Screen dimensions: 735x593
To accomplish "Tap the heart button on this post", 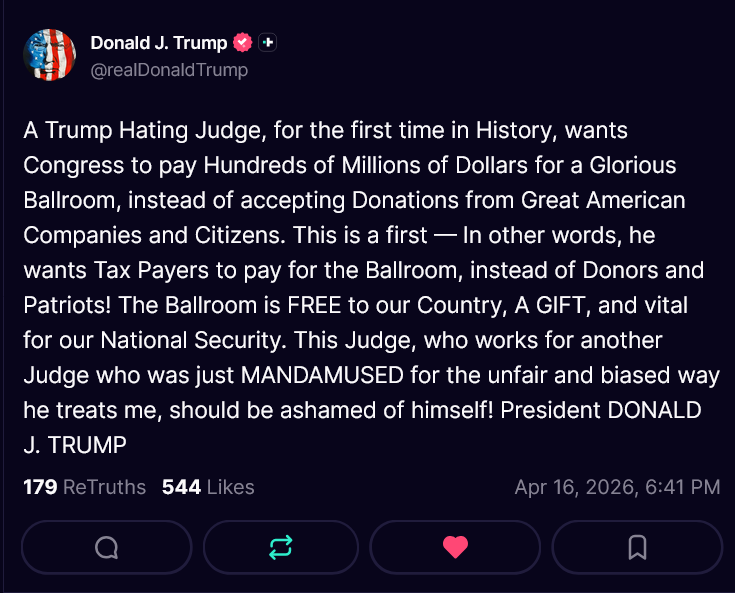I will coord(455,547).
